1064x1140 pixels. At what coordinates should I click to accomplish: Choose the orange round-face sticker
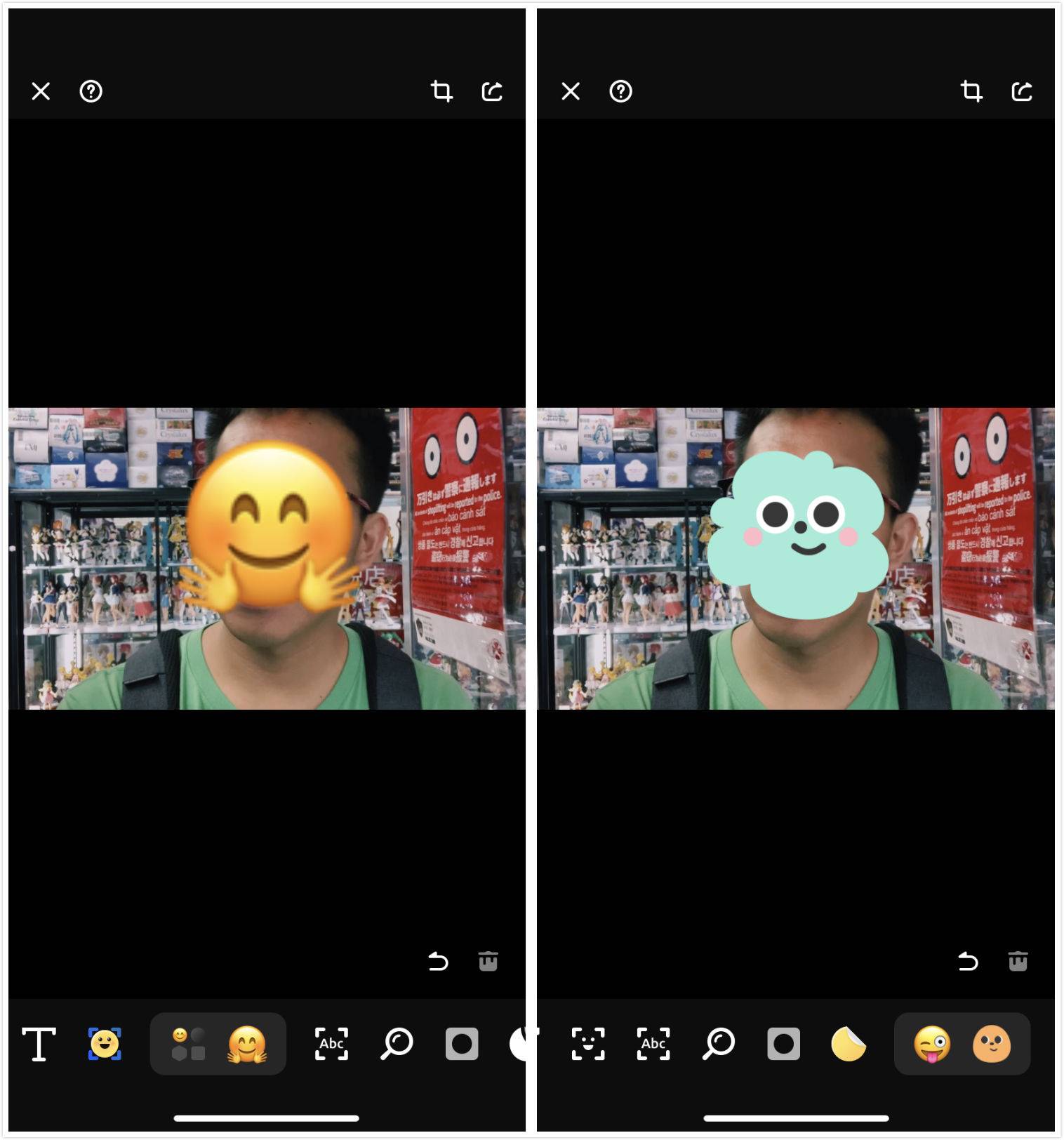tap(991, 1044)
